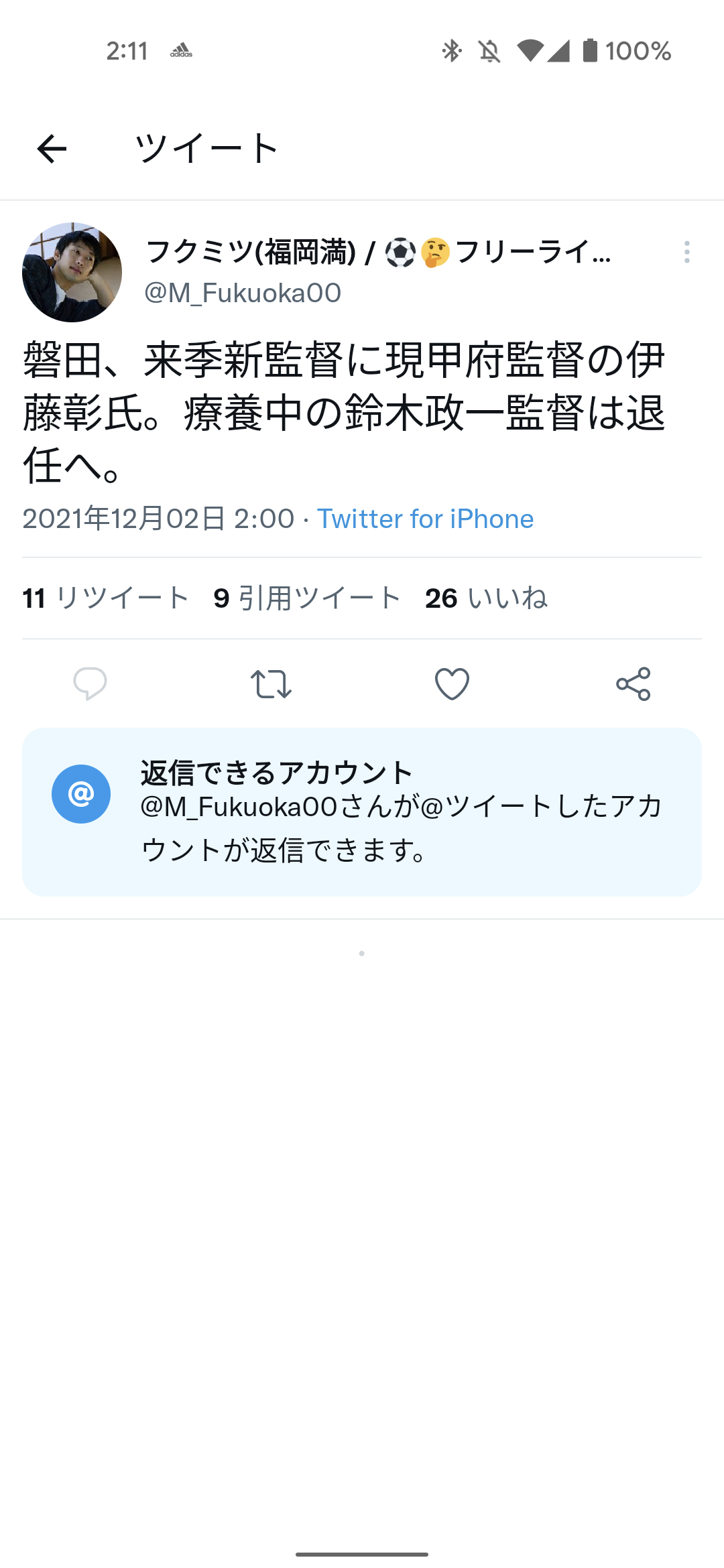724x1568 pixels.
Task: Share this tweet
Action: pyautogui.click(x=633, y=683)
